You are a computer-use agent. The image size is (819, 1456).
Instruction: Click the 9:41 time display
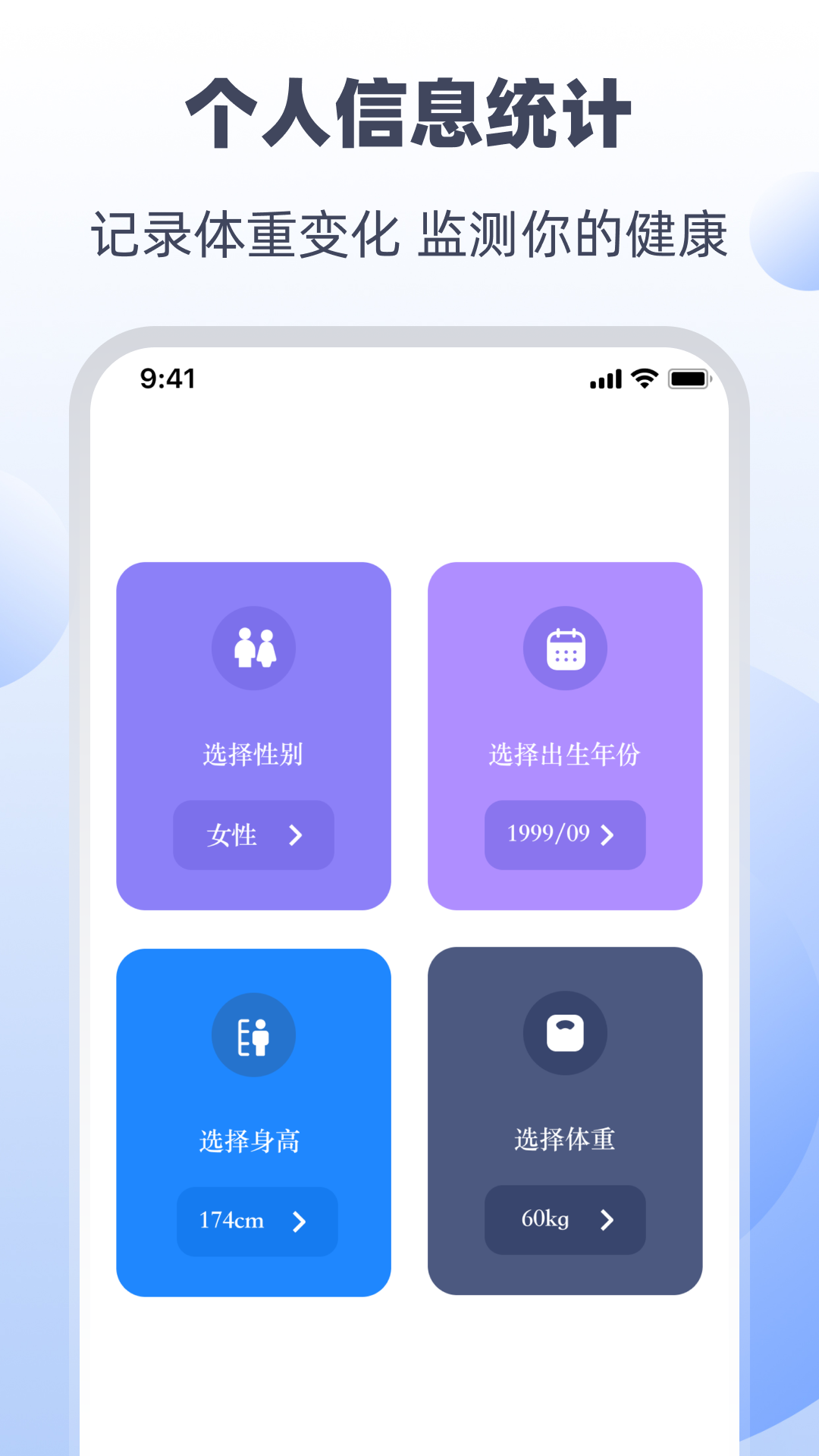(x=168, y=378)
